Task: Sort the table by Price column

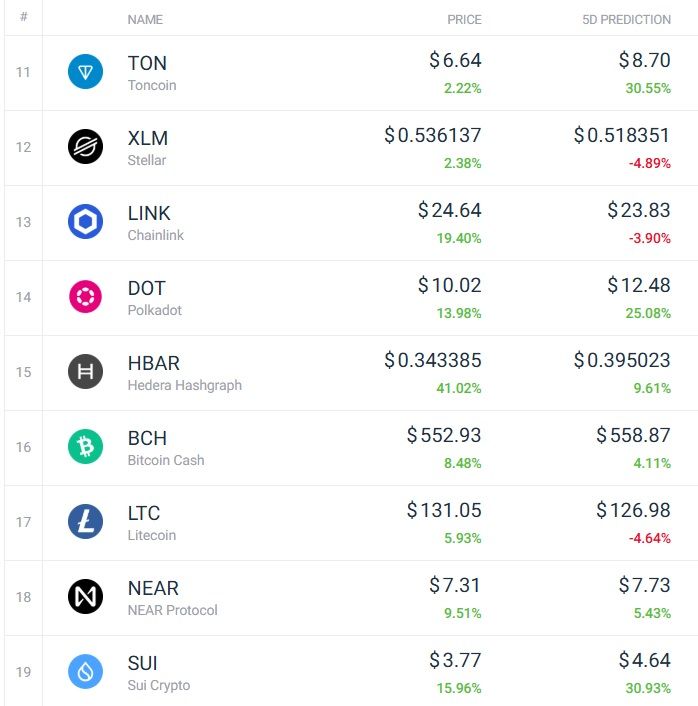Action: (x=464, y=19)
